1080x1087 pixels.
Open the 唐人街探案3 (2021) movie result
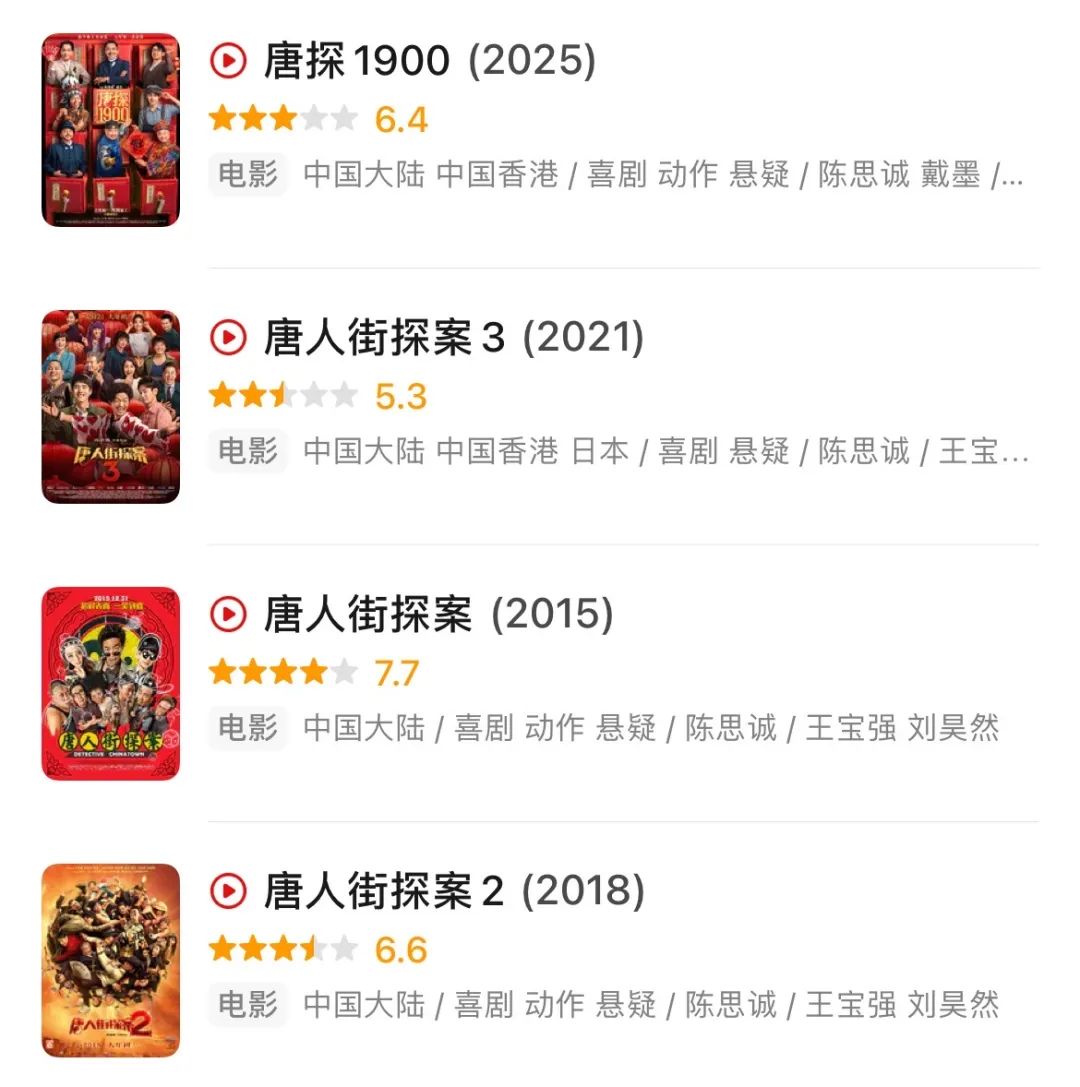[x=453, y=339]
